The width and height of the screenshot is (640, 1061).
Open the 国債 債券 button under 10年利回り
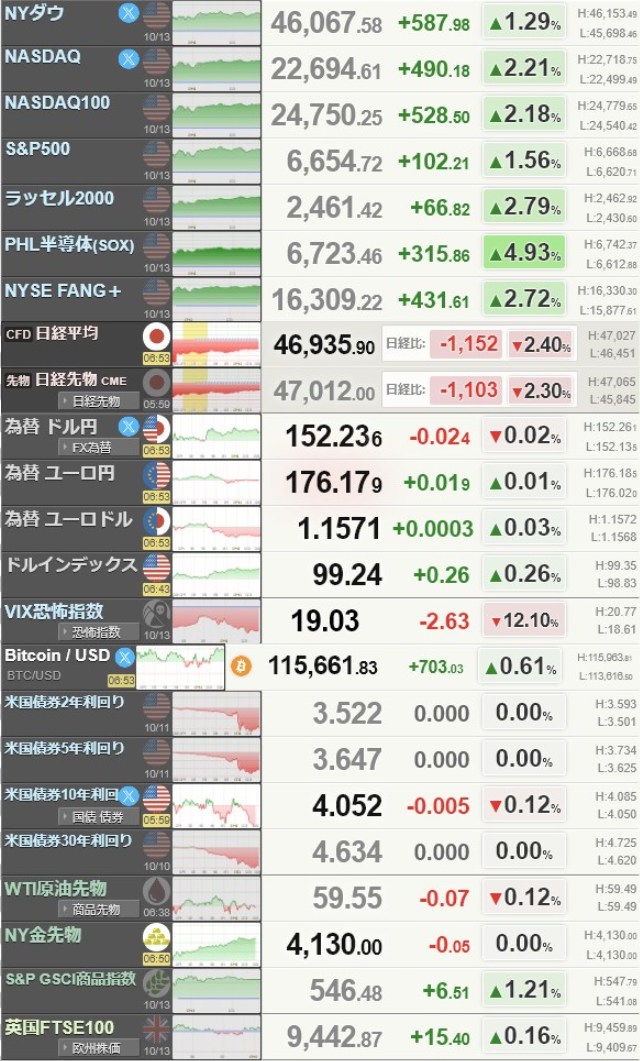coord(98,816)
